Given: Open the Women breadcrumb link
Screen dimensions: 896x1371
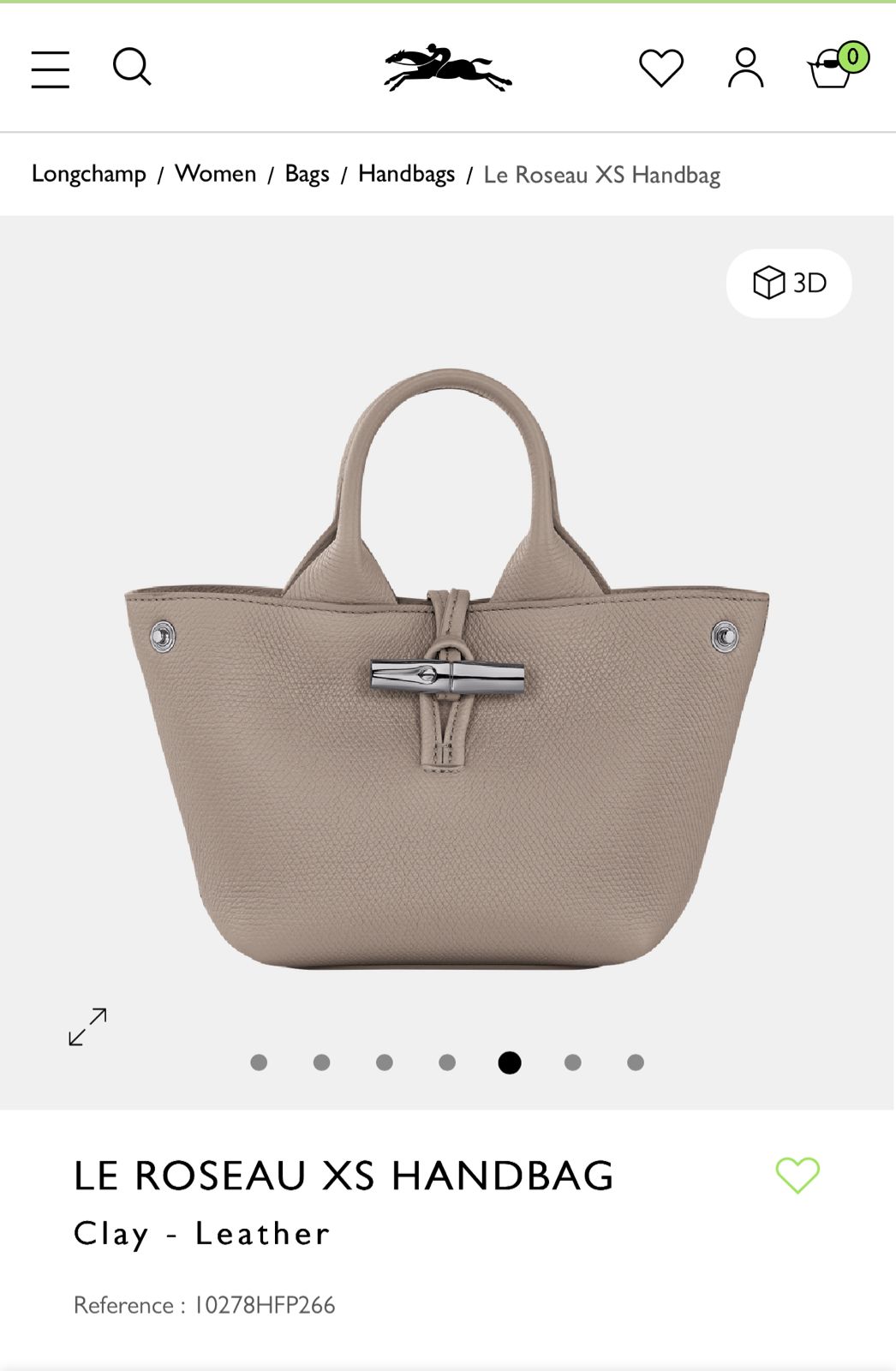Looking at the screenshot, I should pos(215,174).
